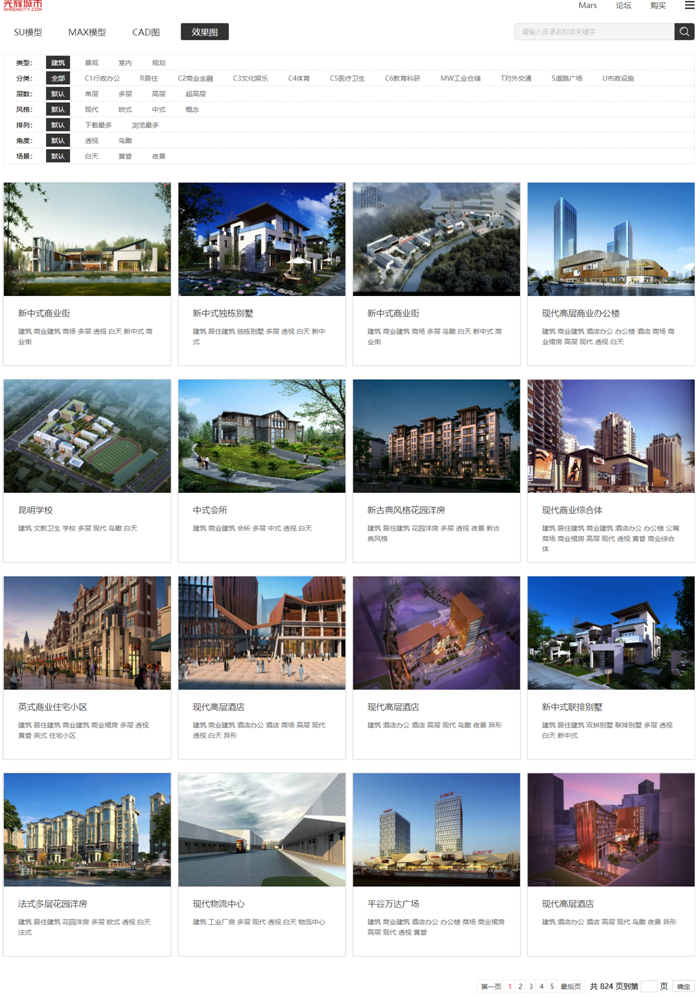The width and height of the screenshot is (698, 997).
Task: Focus the keyword search field
Action: pyautogui.click(x=596, y=32)
